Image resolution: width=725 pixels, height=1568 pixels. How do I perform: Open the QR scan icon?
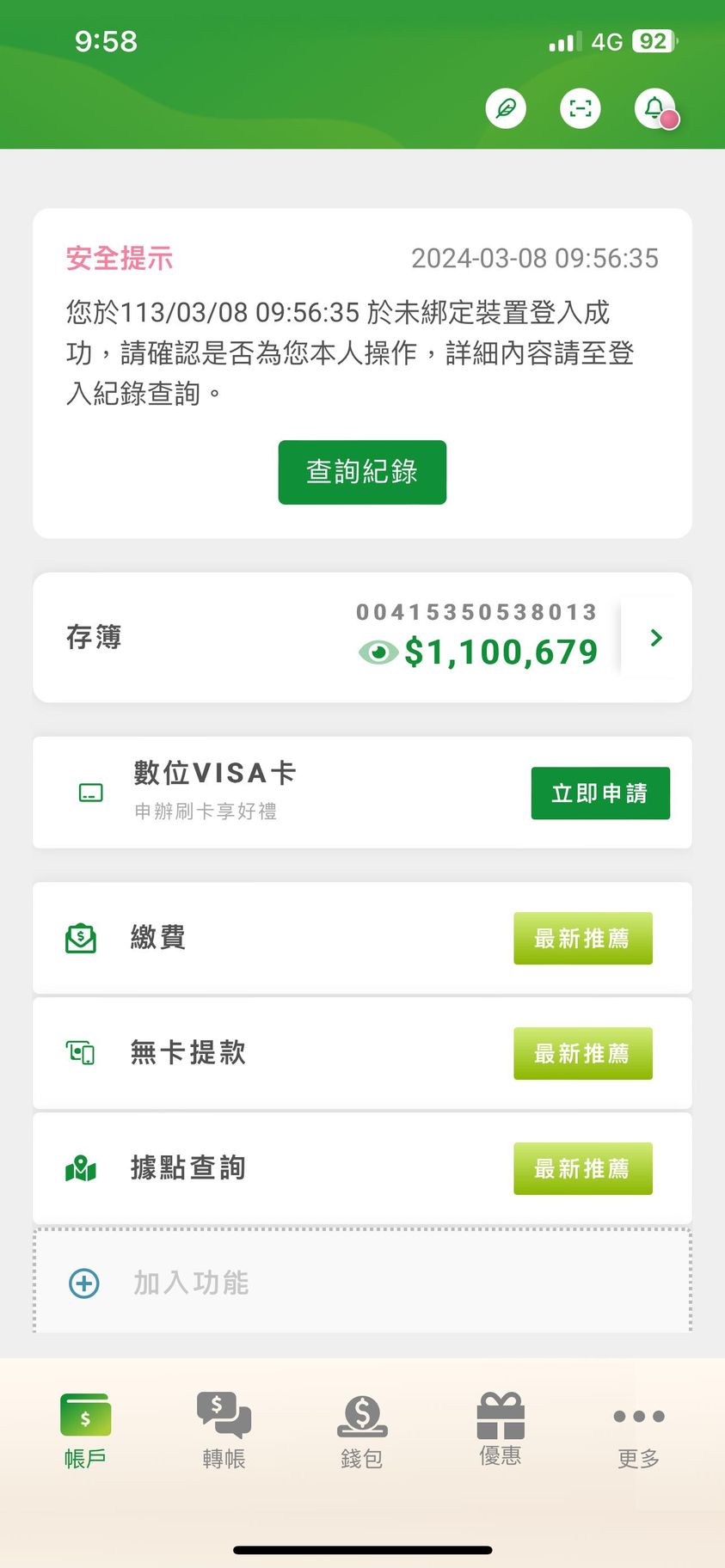tap(581, 109)
